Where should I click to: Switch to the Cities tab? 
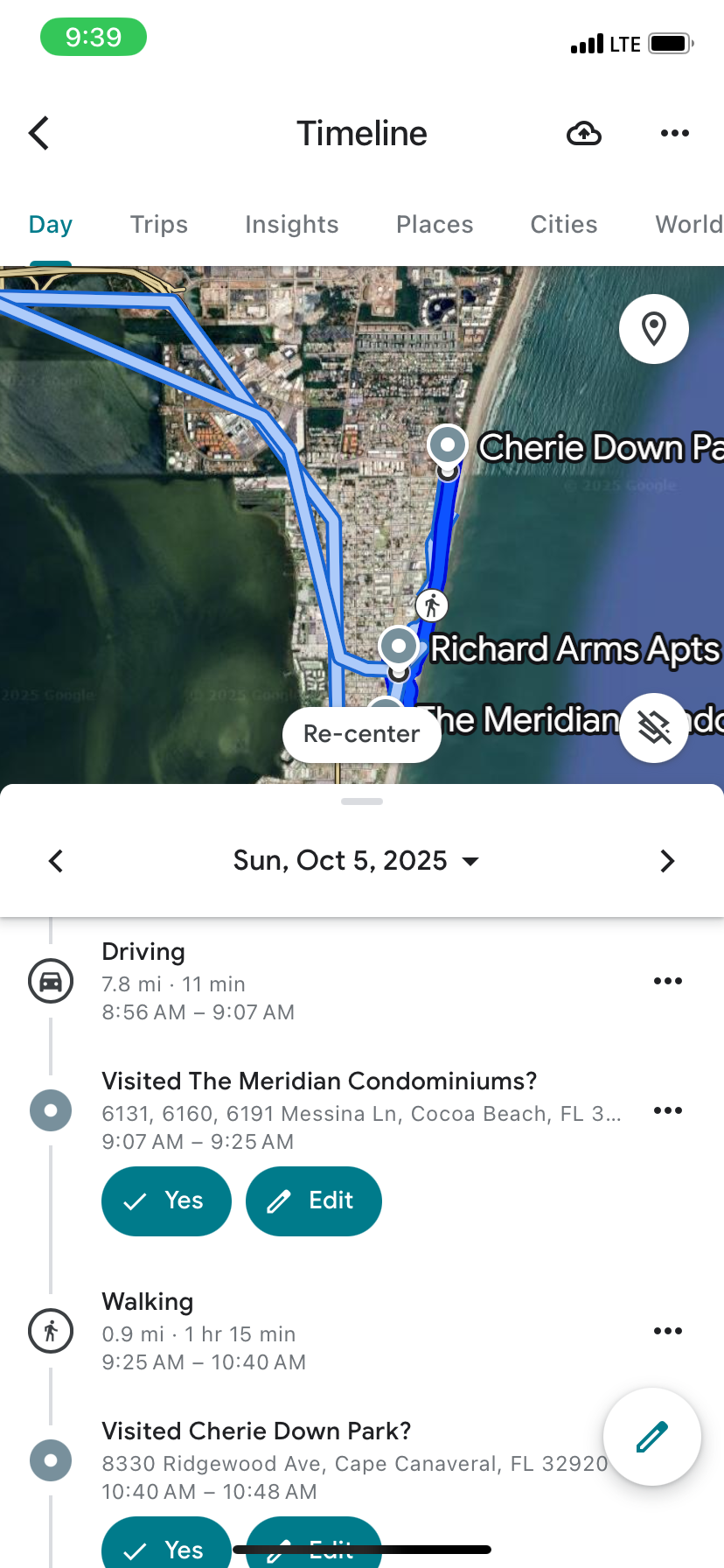click(564, 225)
